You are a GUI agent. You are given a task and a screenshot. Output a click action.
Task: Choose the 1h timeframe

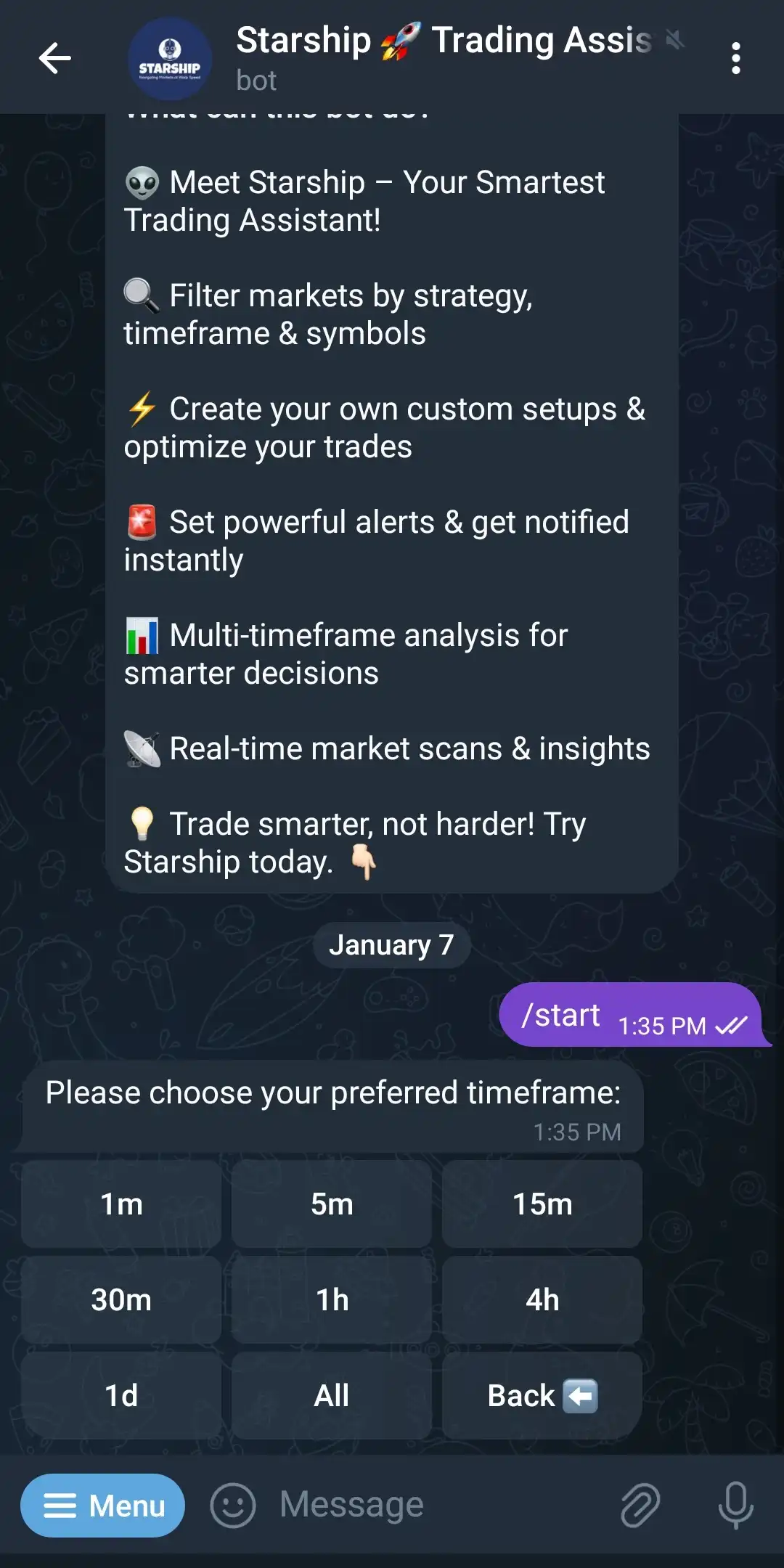(x=332, y=1299)
